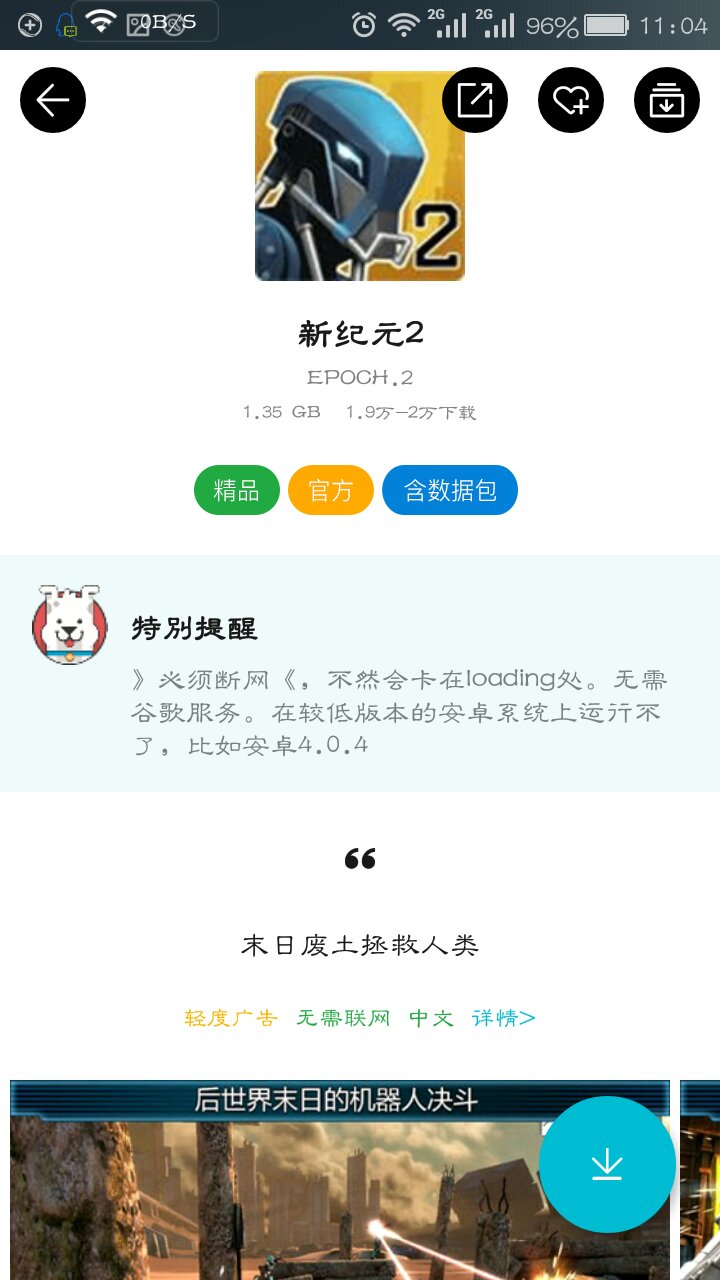720x1280 pixels.
Task: Start download with the floating download button
Action: (x=607, y=1164)
